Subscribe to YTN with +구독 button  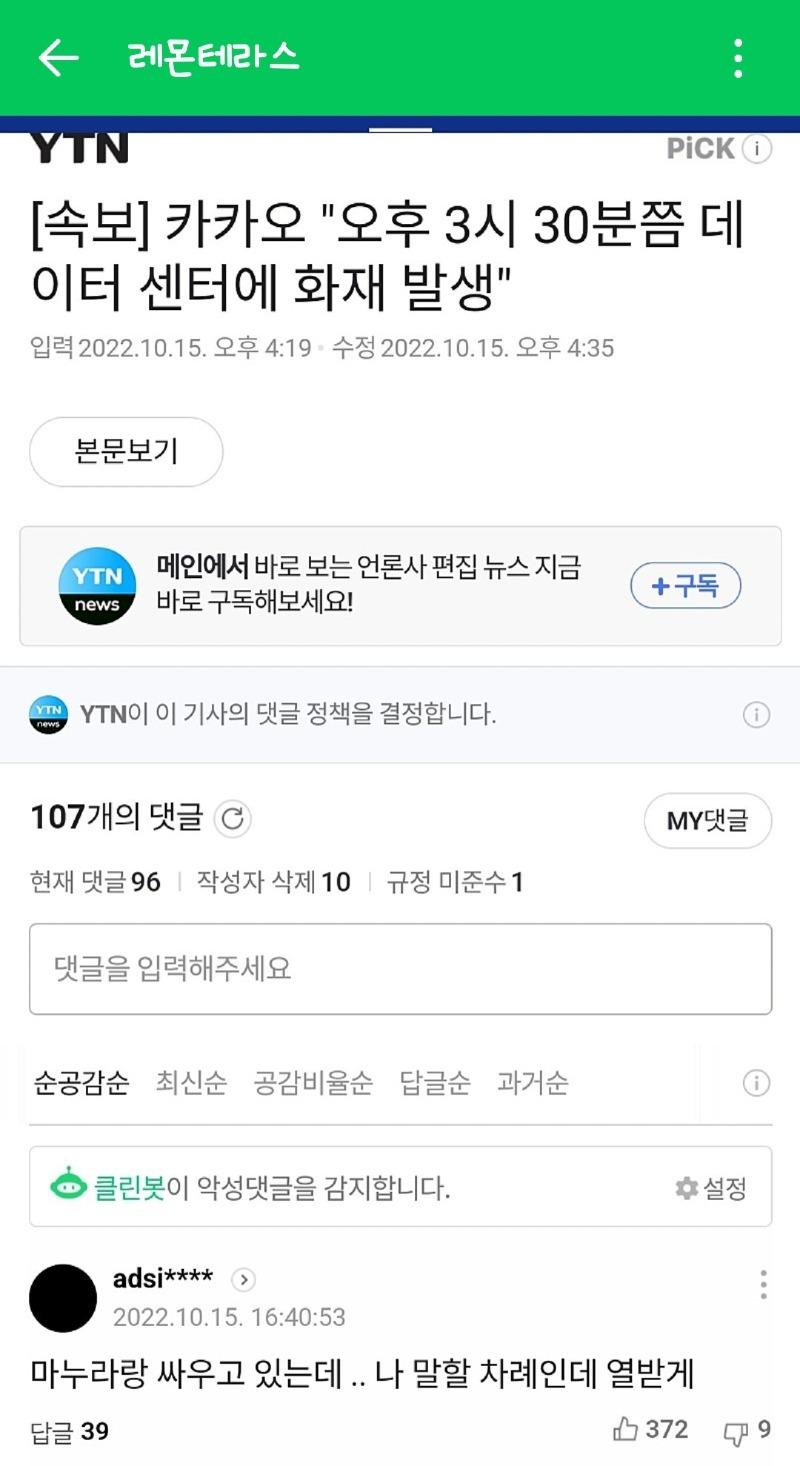tap(685, 585)
